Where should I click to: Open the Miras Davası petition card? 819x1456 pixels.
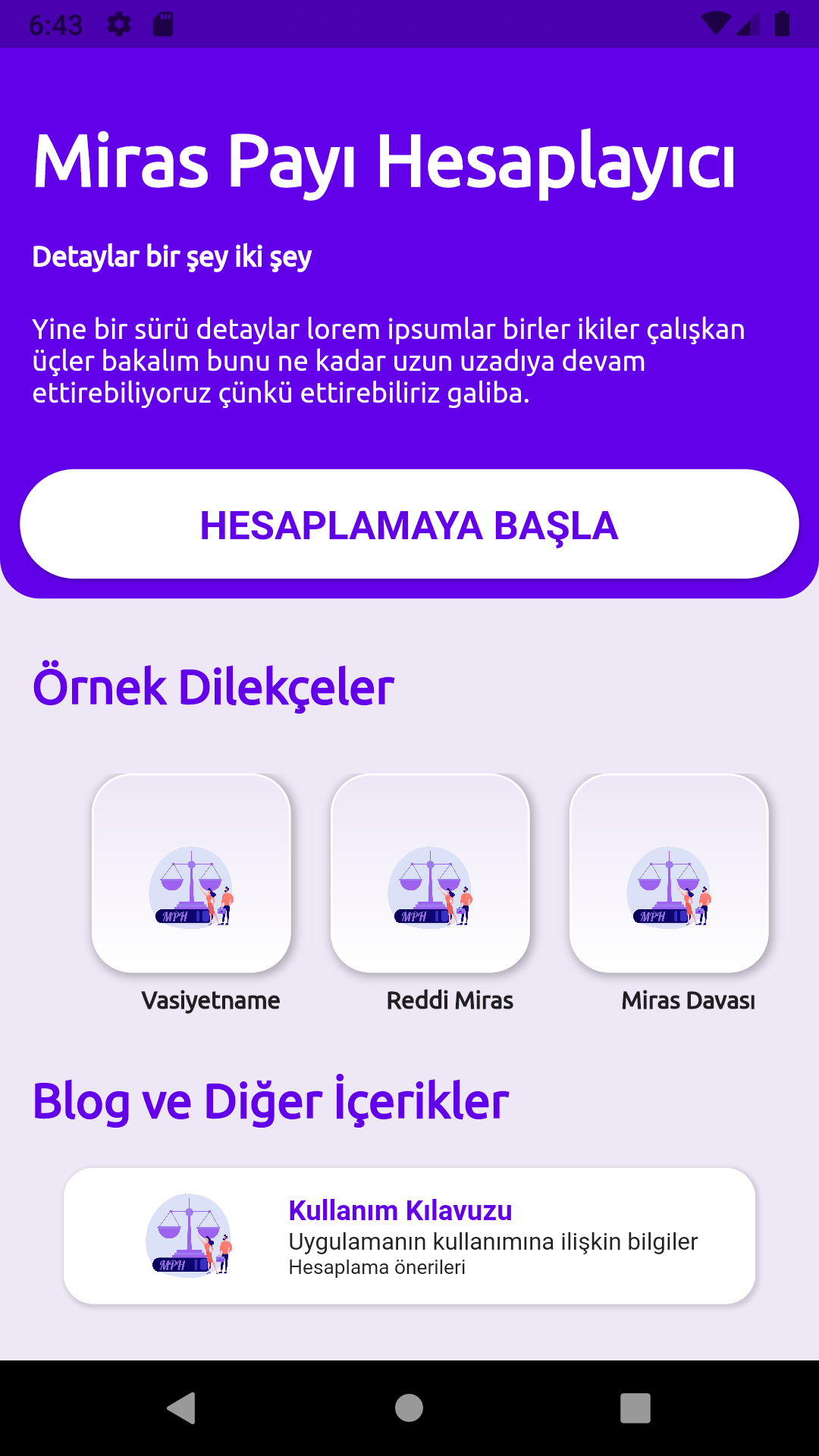(669, 873)
